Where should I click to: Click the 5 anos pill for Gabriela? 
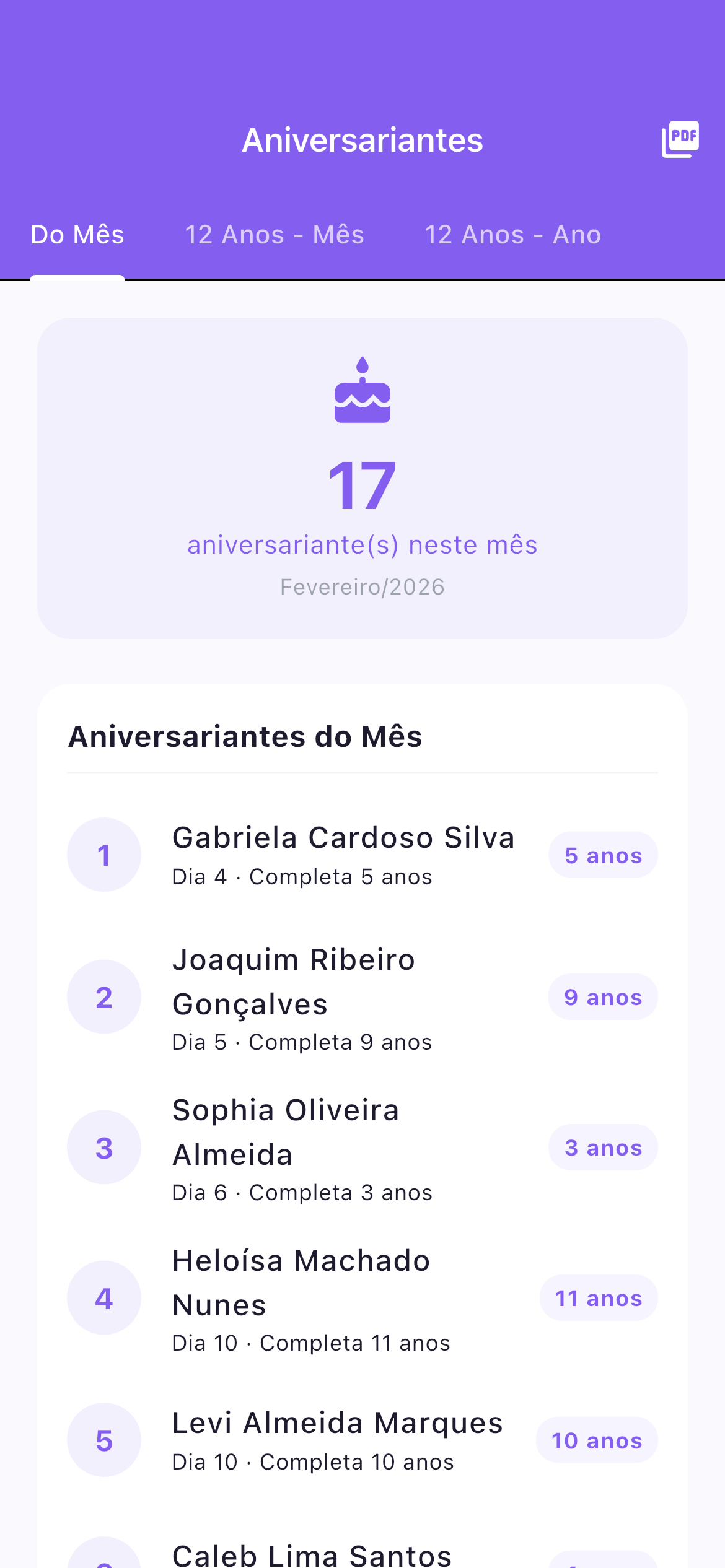pyautogui.click(x=603, y=855)
